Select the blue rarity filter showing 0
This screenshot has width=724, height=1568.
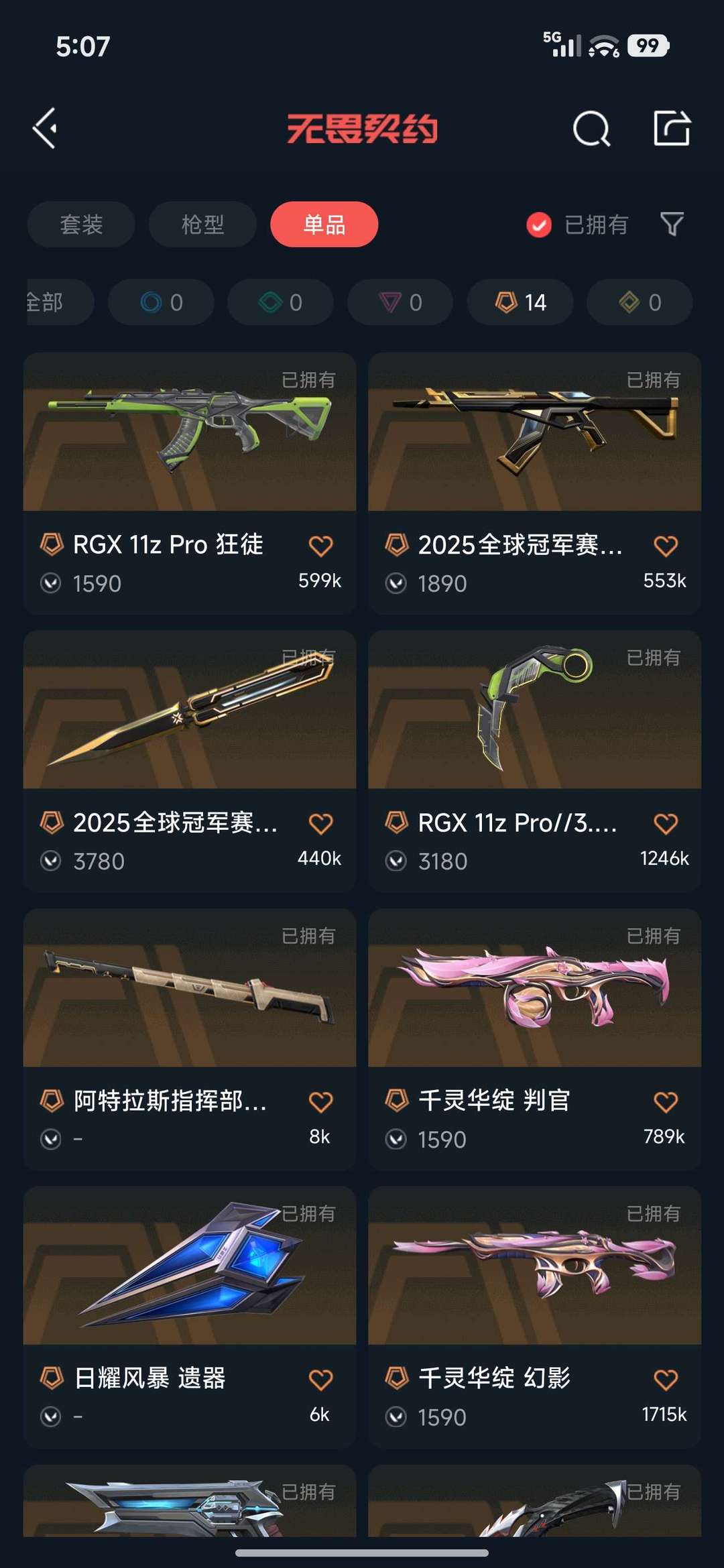[161, 302]
